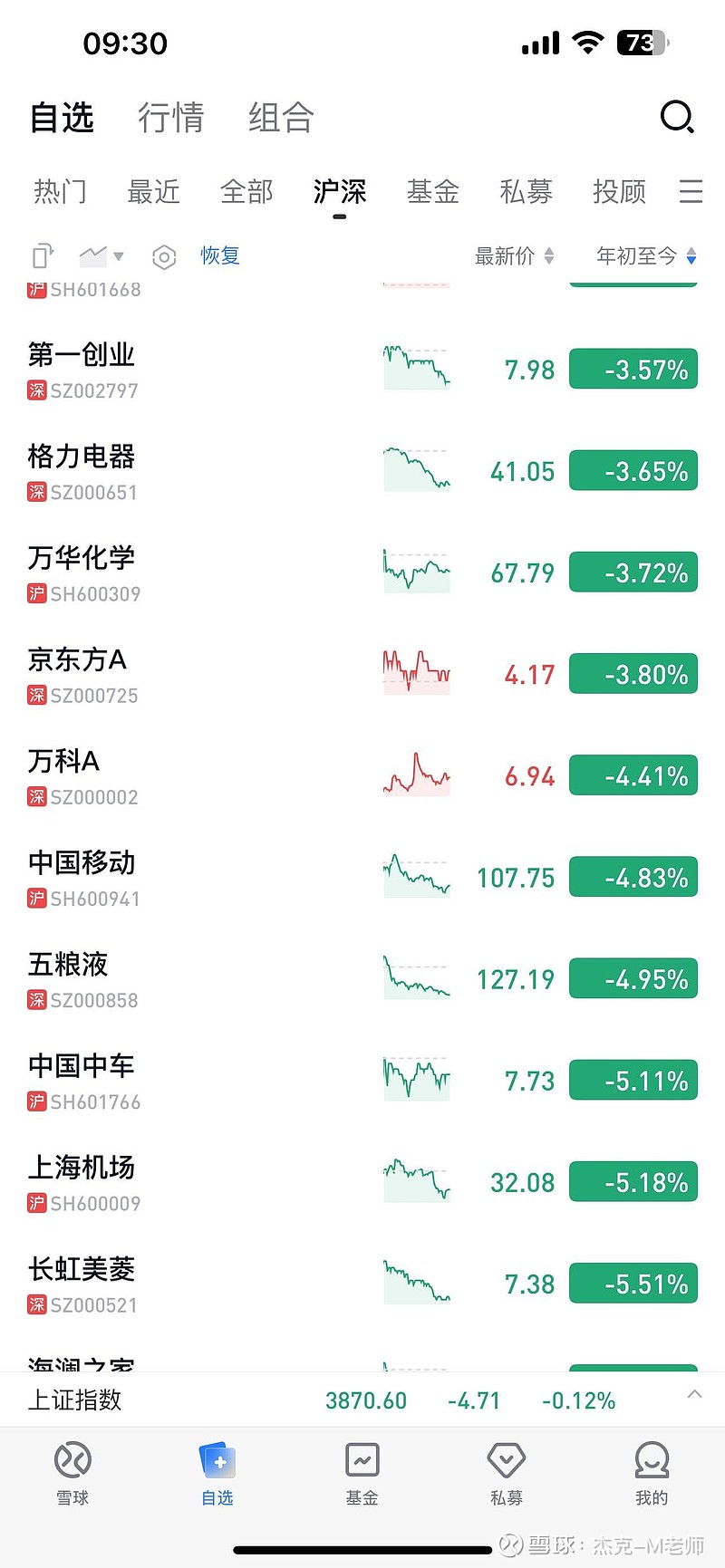Open the search magnifier icon
This screenshot has width=725, height=1568.
(676, 118)
